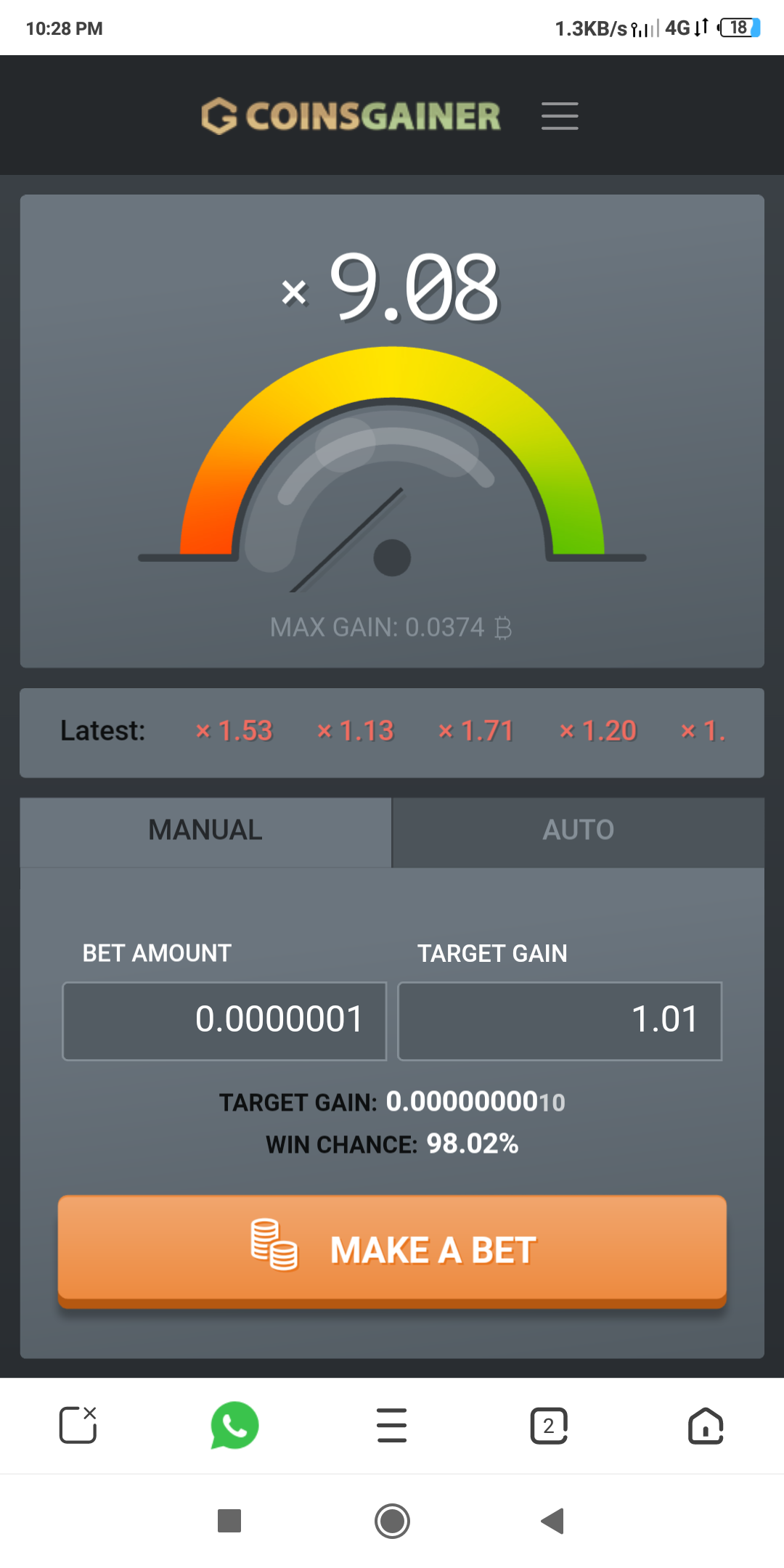Close the current browser tab
Screen dimensions: 784x1568
78,1424
